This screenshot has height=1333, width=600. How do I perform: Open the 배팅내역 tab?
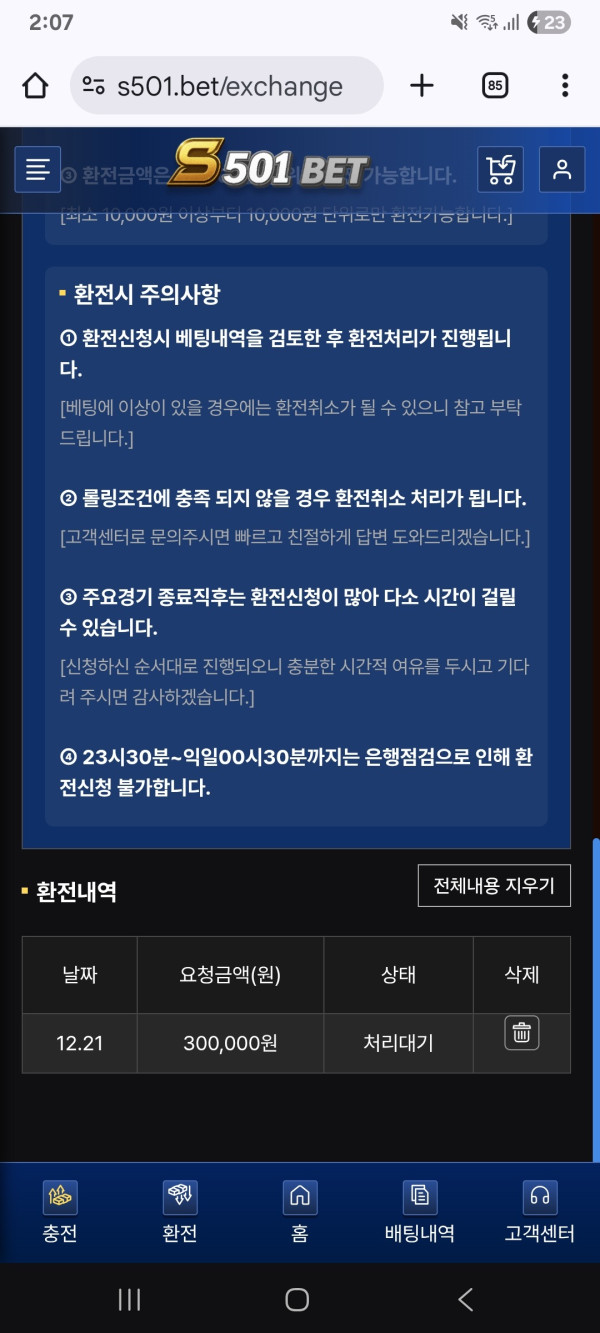420,1212
